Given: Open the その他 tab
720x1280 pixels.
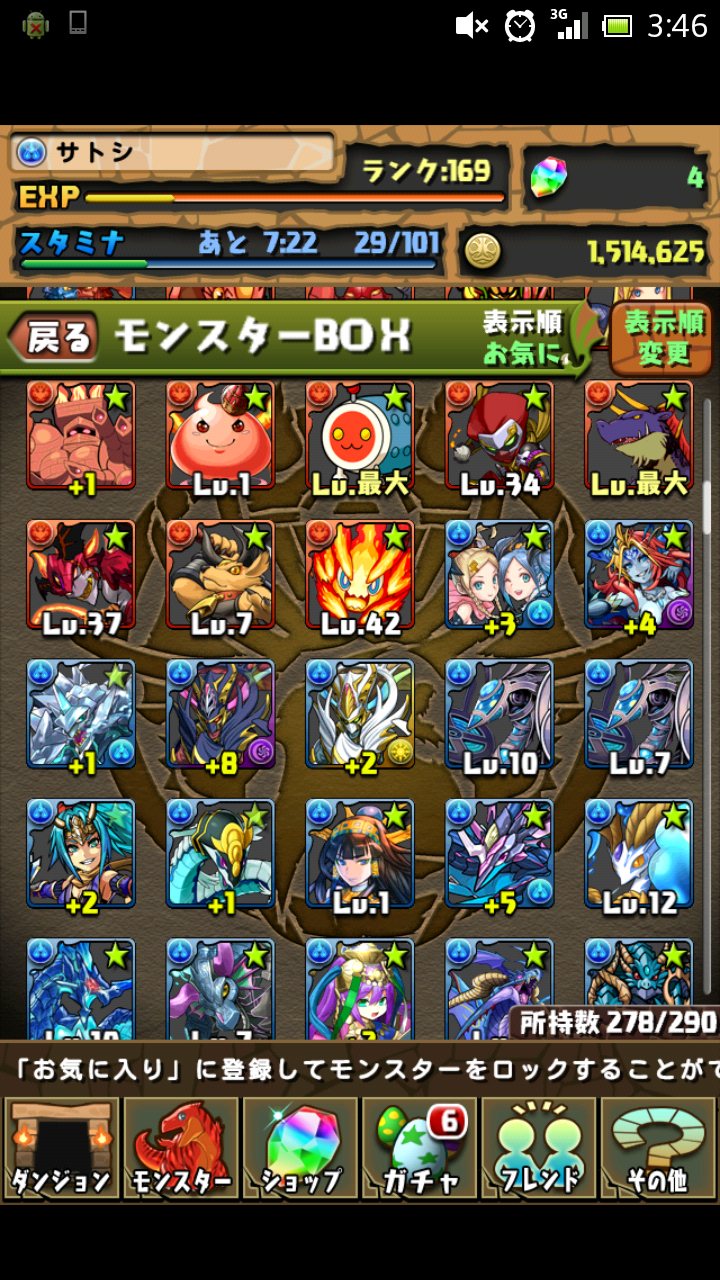Looking at the screenshot, I should point(657,1148).
